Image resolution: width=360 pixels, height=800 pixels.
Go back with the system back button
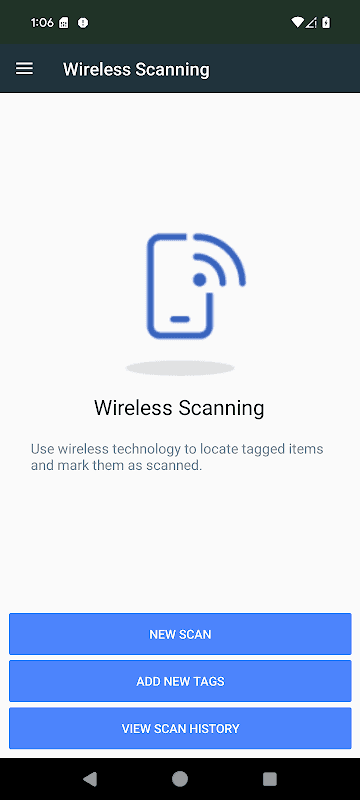[x=90, y=779]
